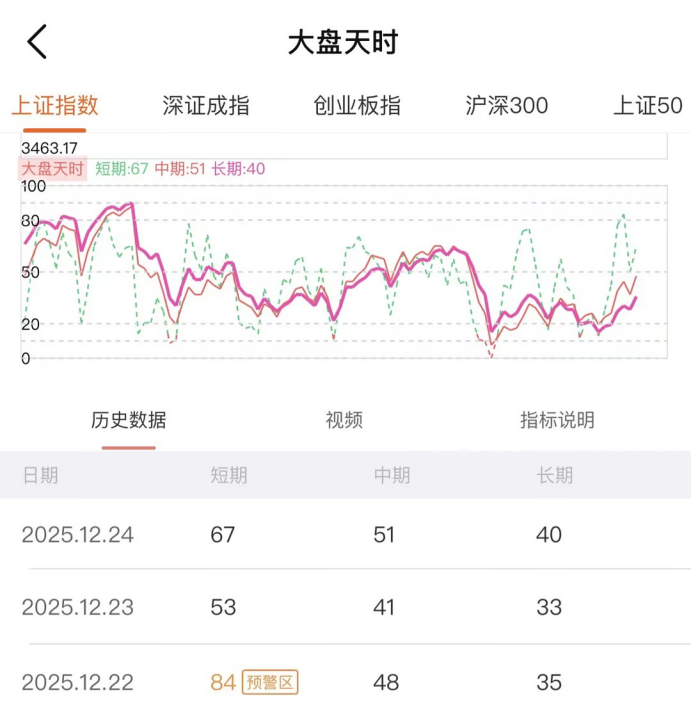Open the 视频 tab

tap(344, 420)
